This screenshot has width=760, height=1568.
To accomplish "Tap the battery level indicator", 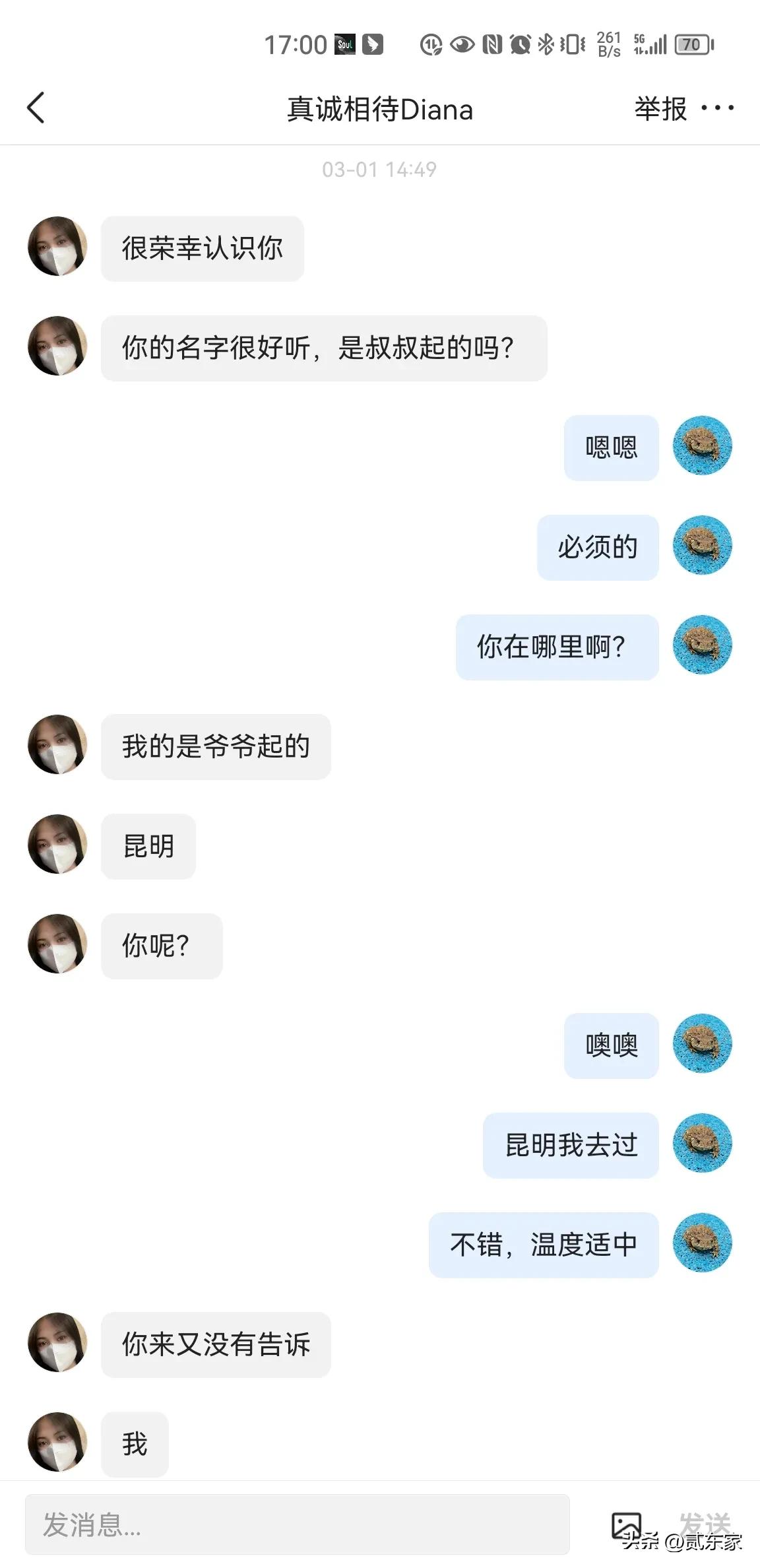I will (691, 44).
